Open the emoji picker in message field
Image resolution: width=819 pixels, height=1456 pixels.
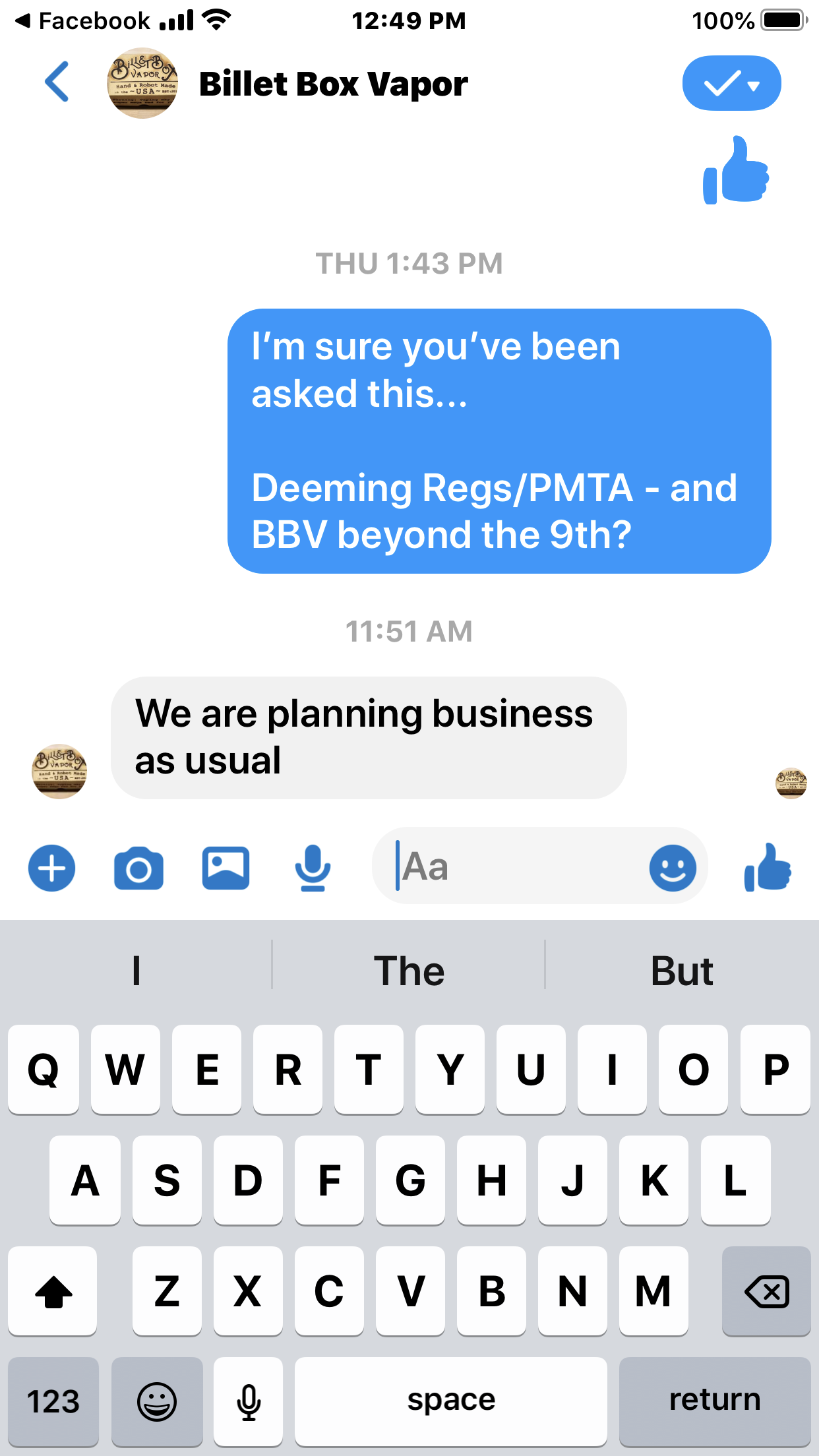point(672,868)
